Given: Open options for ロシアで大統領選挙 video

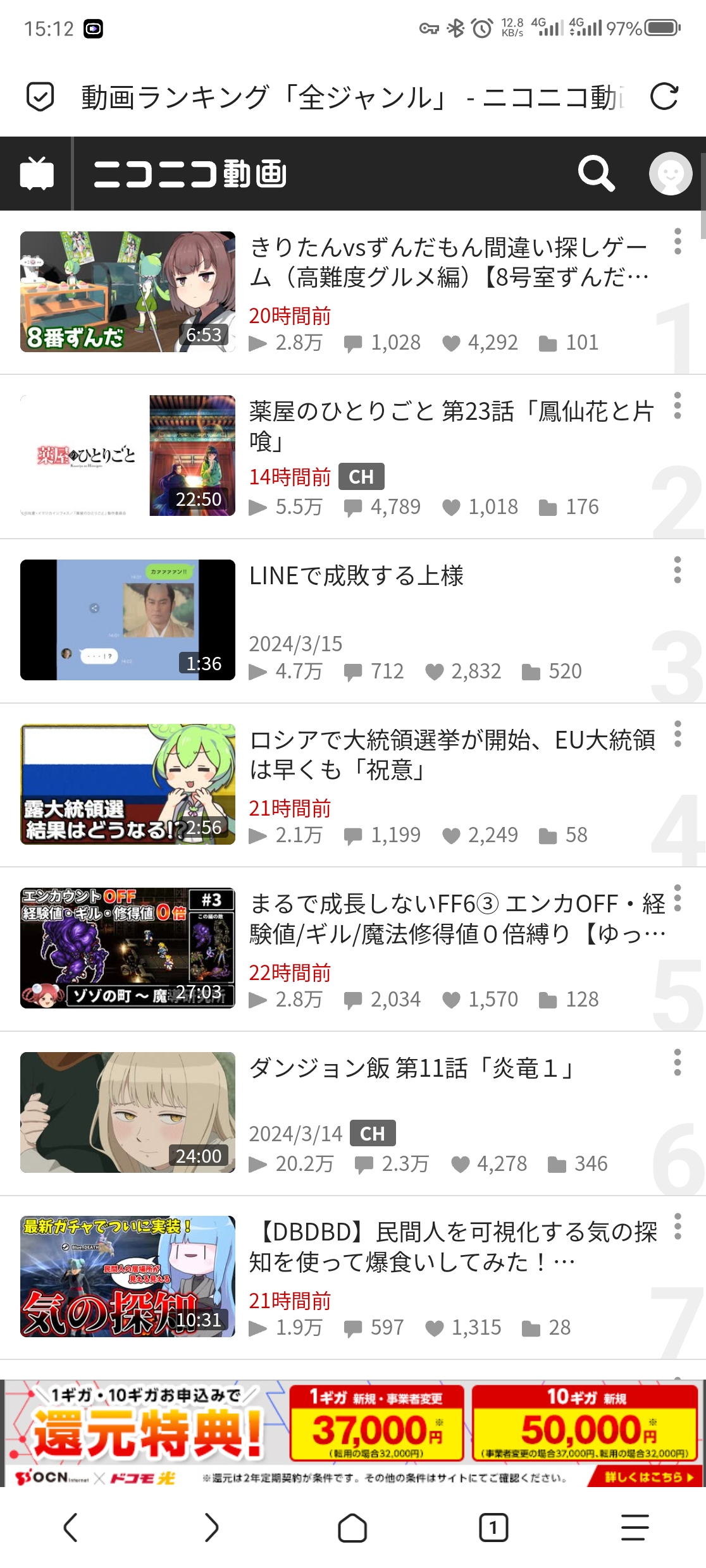Looking at the screenshot, I should [x=678, y=734].
